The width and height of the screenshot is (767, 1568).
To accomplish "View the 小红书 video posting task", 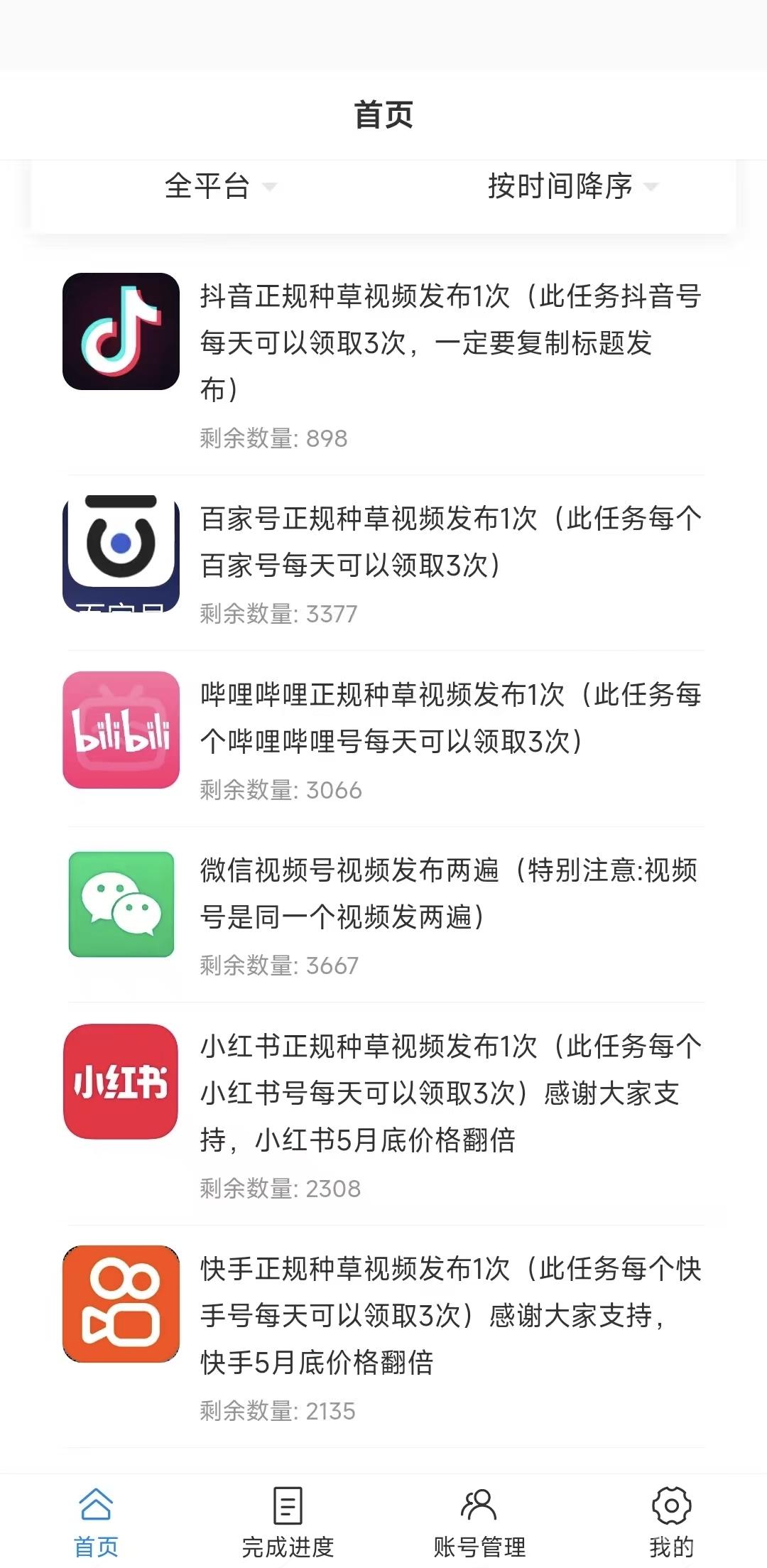I will coord(383,1114).
